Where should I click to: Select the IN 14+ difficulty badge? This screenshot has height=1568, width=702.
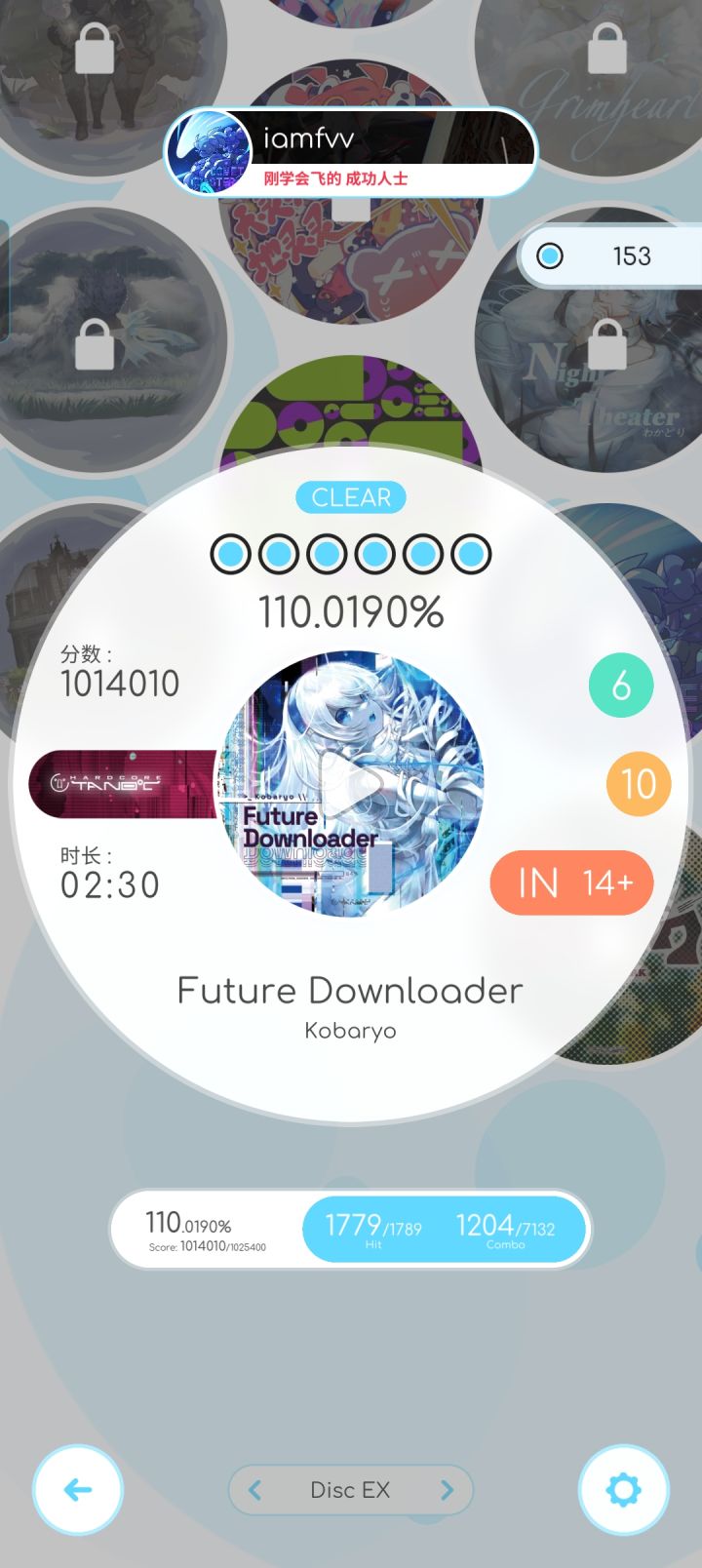pos(571,882)
